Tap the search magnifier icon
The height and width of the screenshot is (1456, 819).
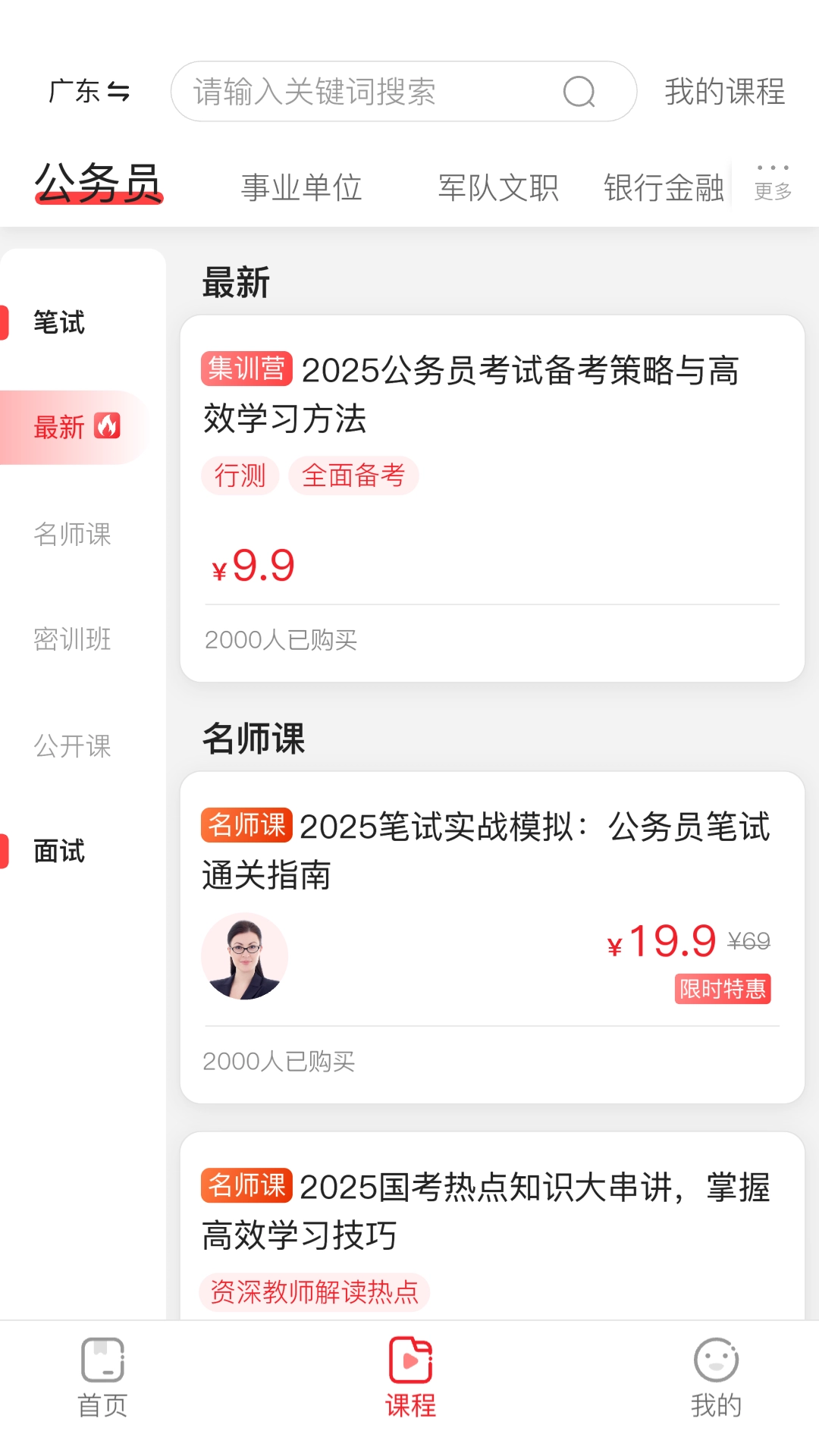coord(578,92)
